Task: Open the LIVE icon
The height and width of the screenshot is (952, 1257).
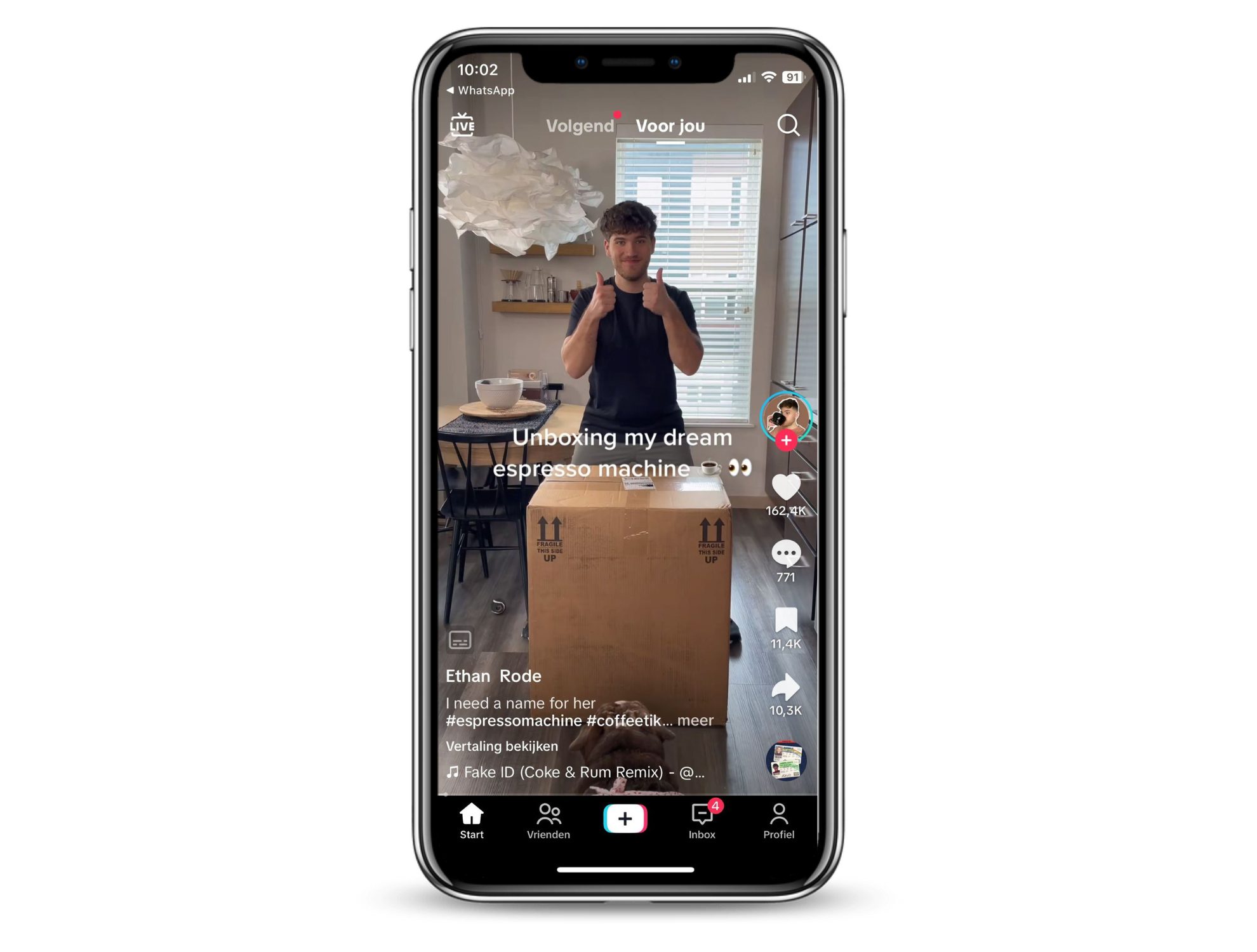Action: pyautogui.click(x=462, y=125)
